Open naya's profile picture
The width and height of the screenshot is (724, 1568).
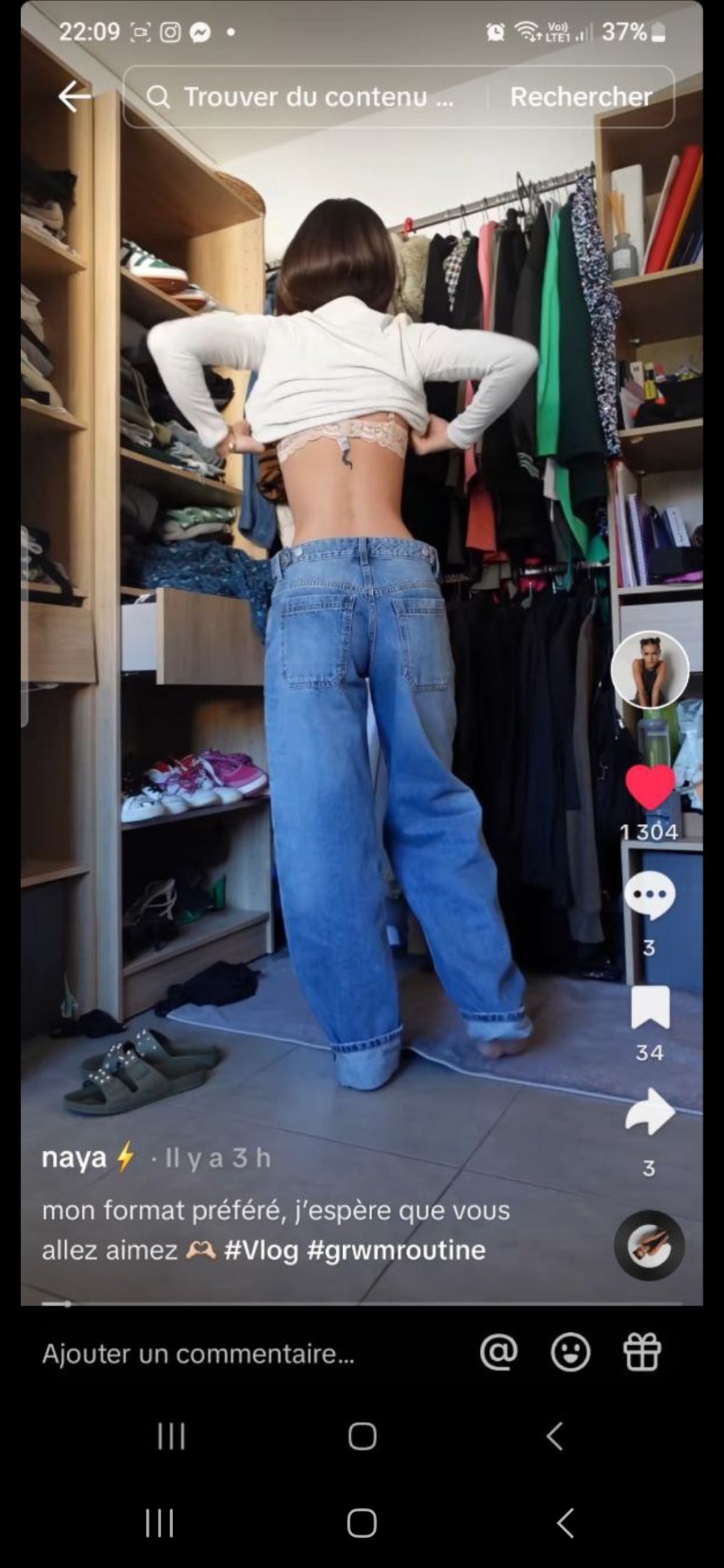coord(649,669)
